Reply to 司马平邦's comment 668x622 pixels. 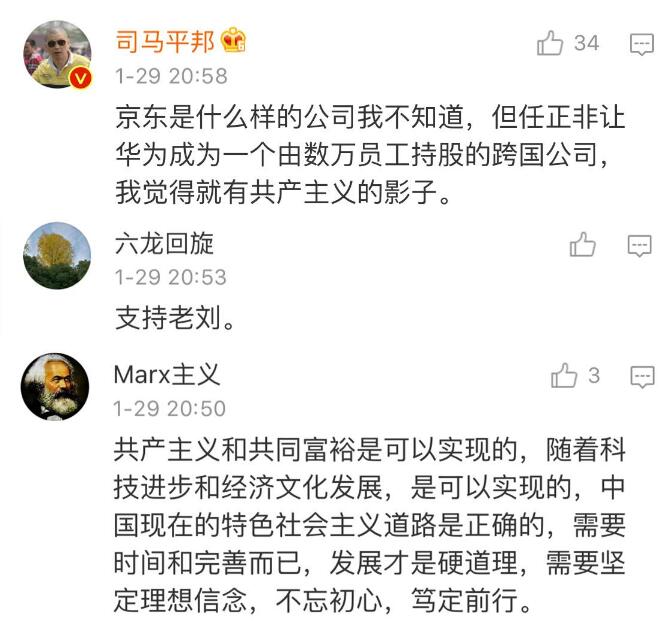tap(641, 44)
